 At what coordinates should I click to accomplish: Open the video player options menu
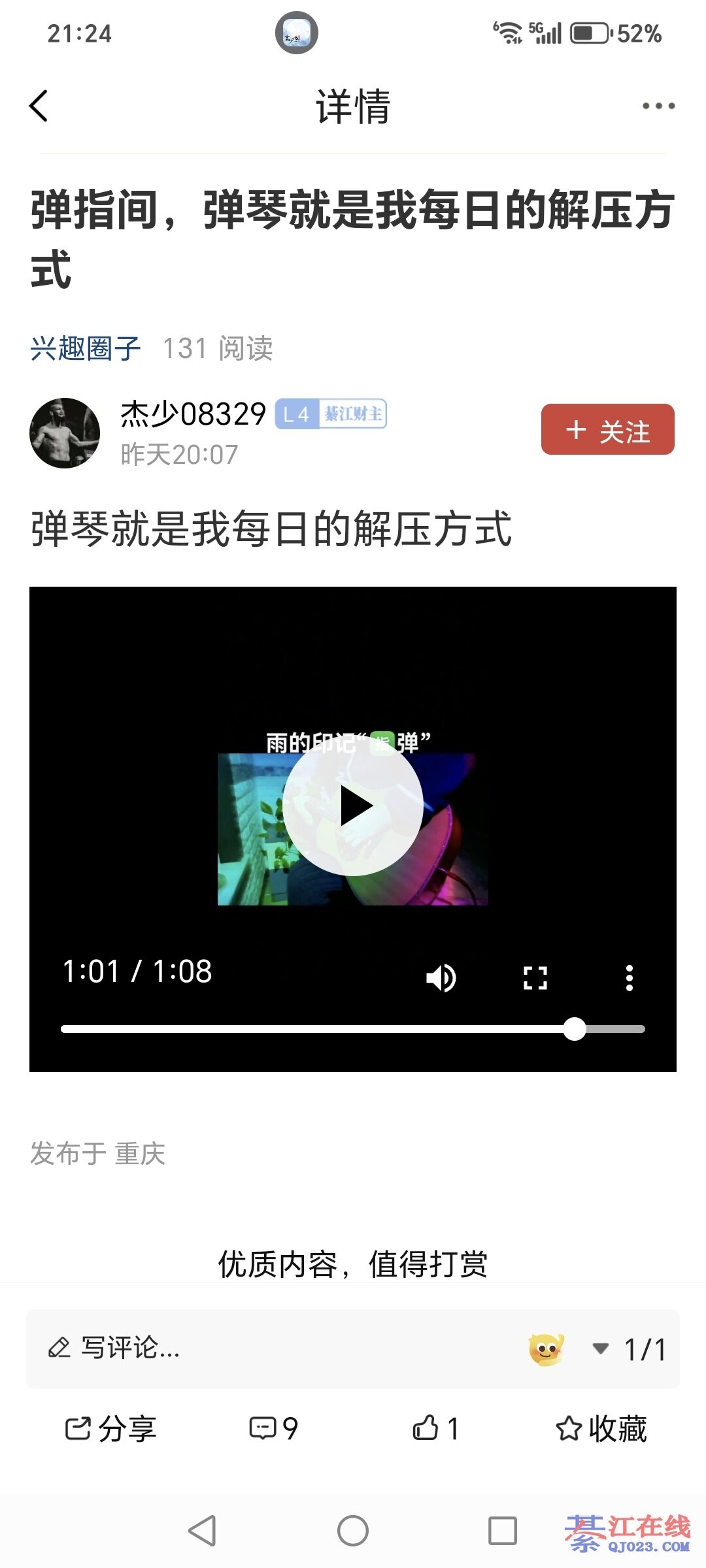pos(629,978)
